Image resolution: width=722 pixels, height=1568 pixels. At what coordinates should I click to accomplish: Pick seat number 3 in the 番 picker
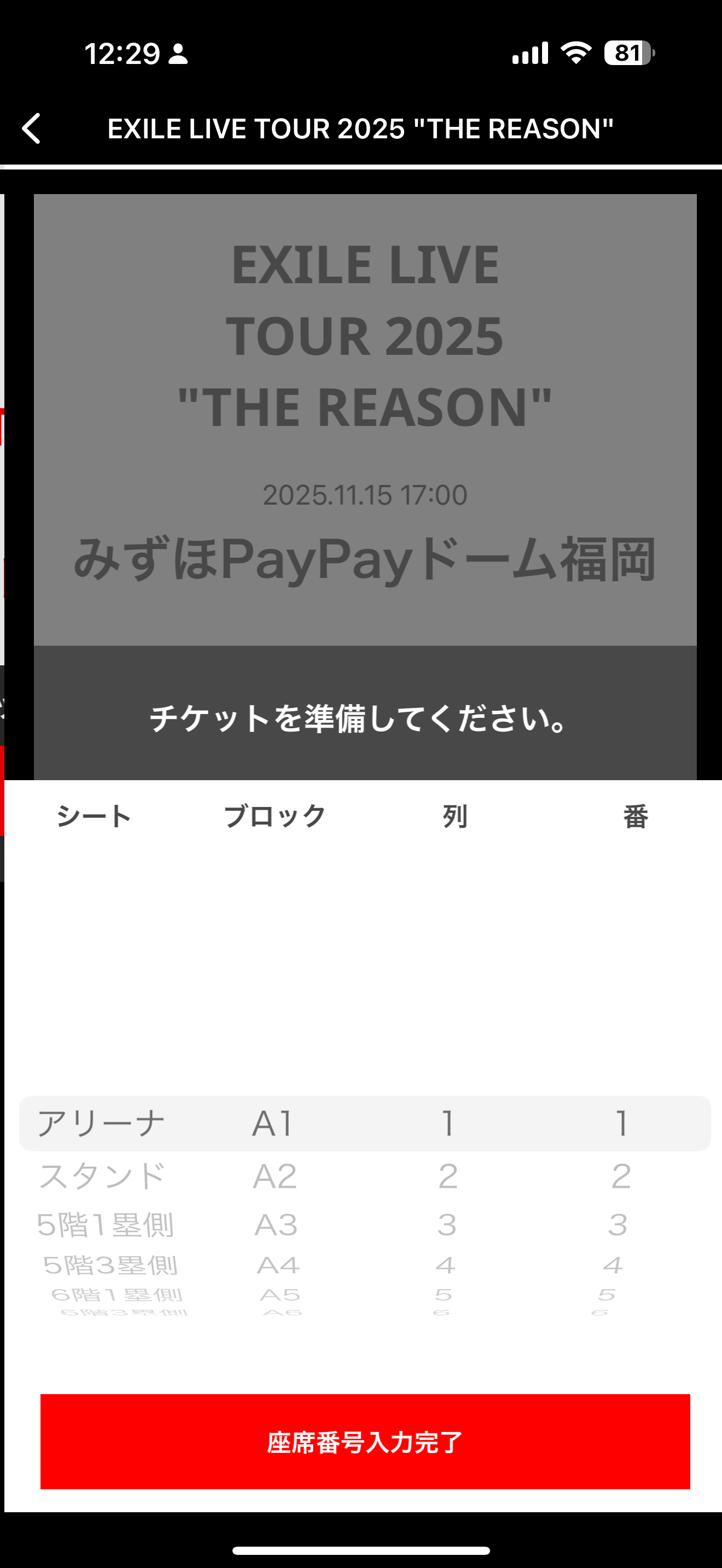[x=618, y=1225]
